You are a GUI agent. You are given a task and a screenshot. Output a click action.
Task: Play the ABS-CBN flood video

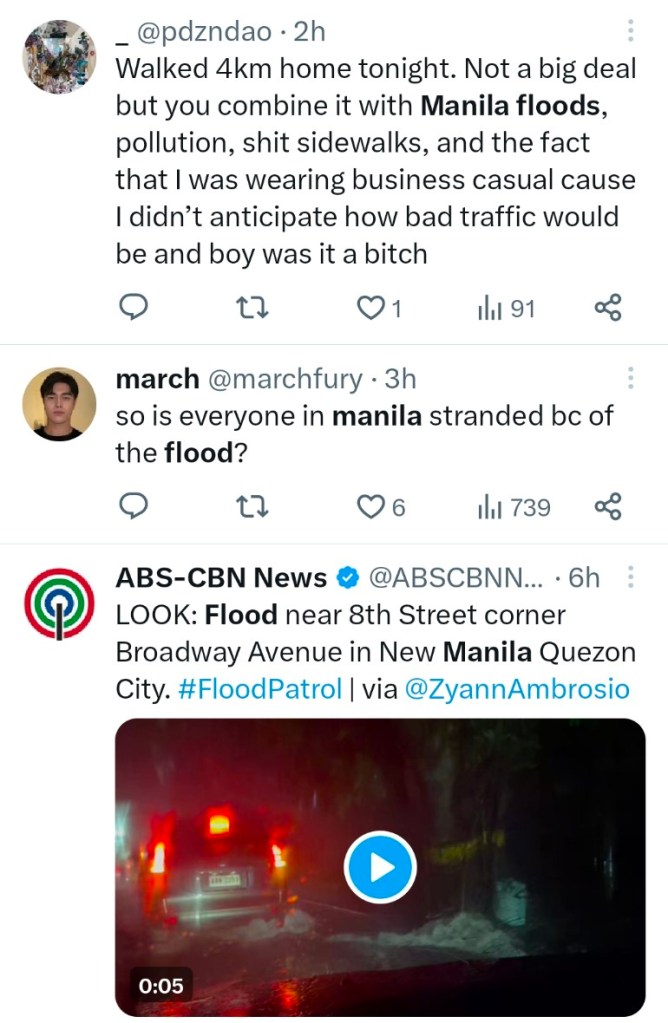tap(380, 866)
